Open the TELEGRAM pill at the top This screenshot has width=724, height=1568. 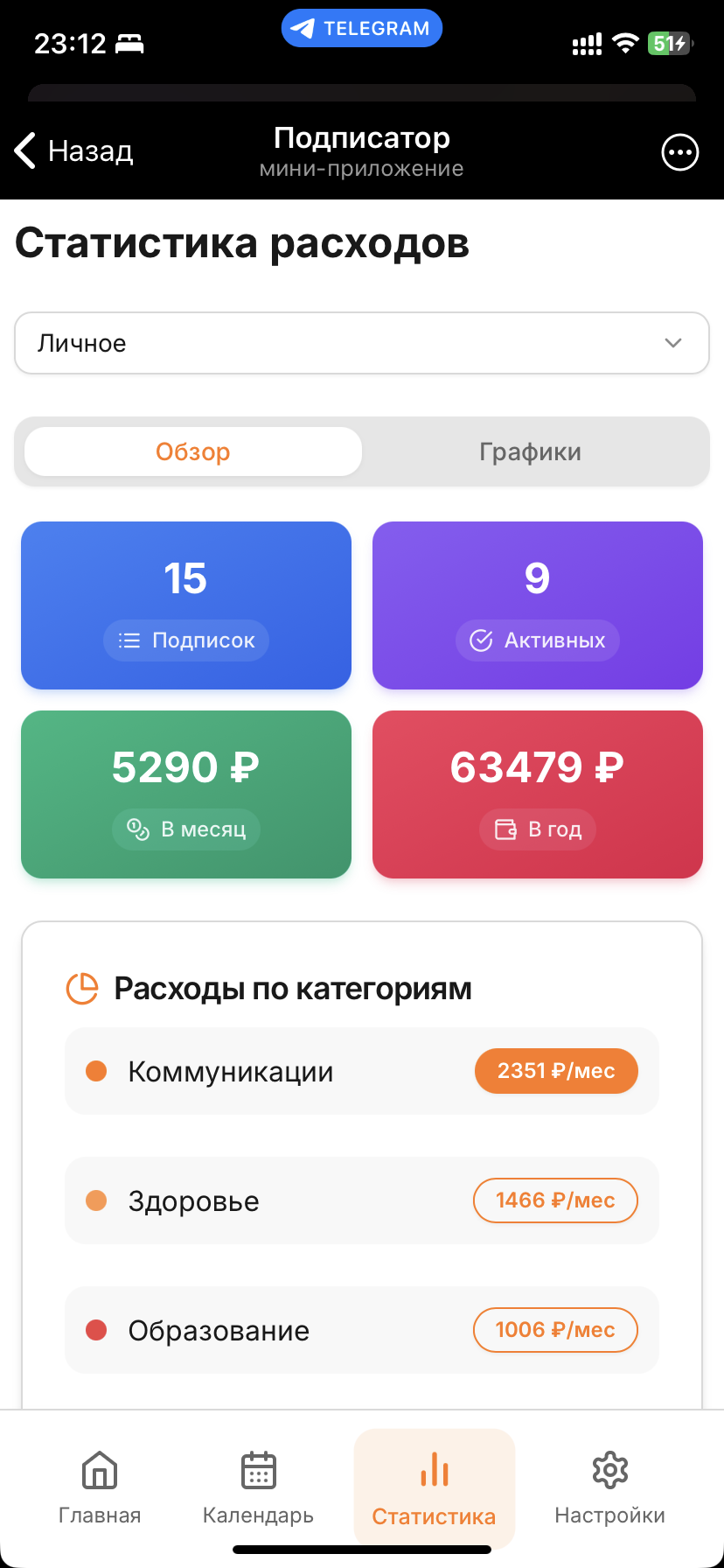point(361,27)
